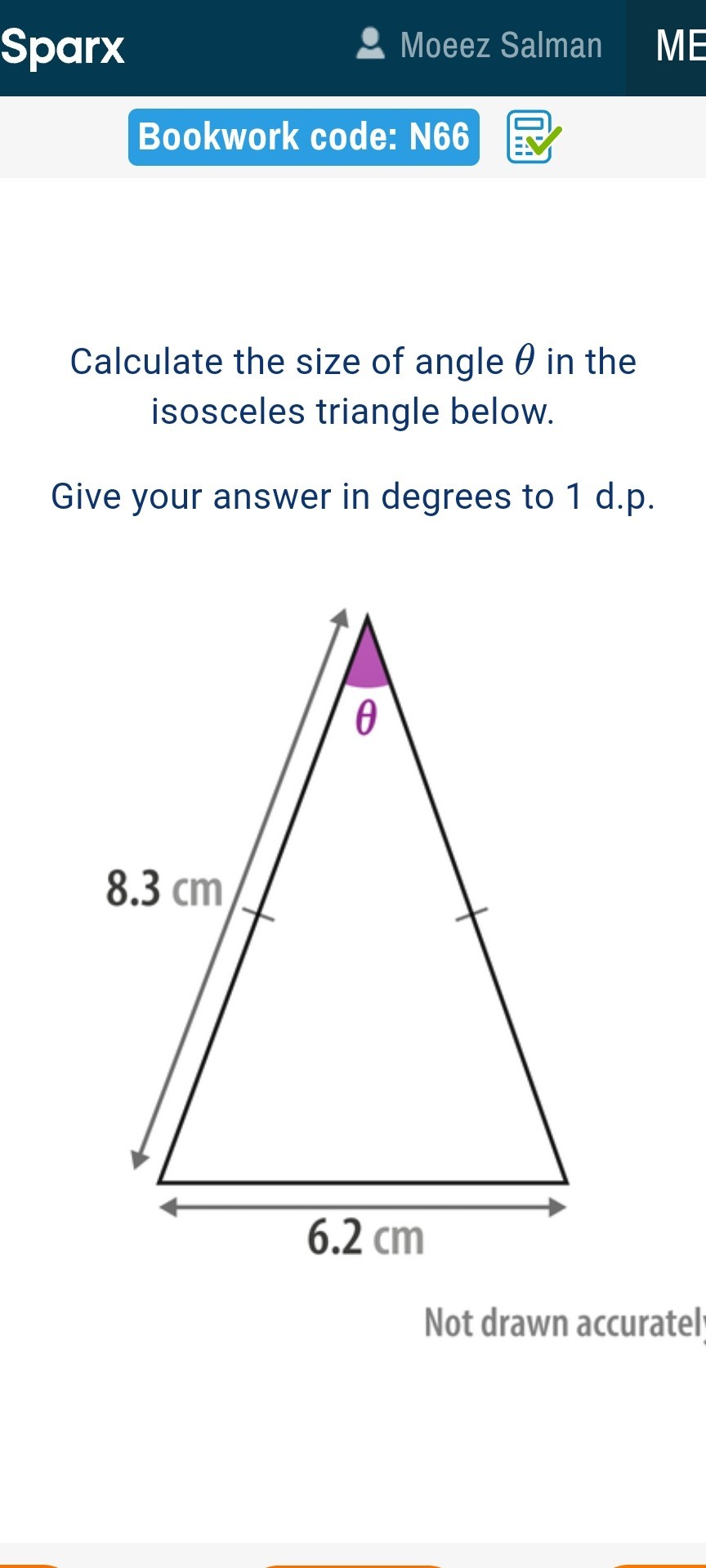Image resolution: width=706 pixels, height=1568 pixels.
Task: Select the theta label inside the triangle
Action: (x=365, y=717)
